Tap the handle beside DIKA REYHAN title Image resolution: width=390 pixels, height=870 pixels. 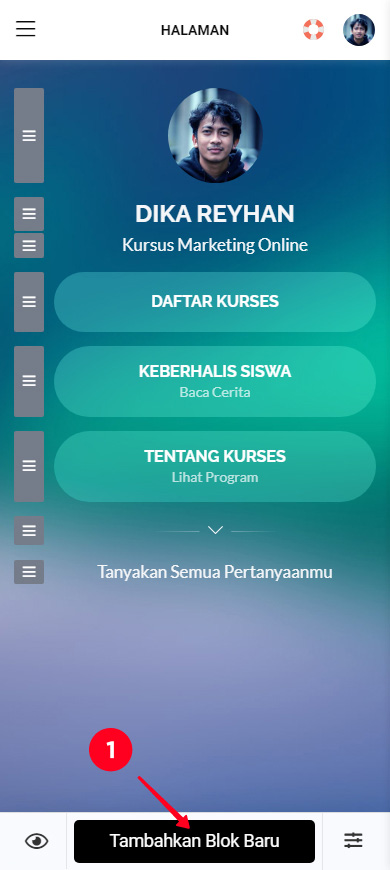[29, 214]
